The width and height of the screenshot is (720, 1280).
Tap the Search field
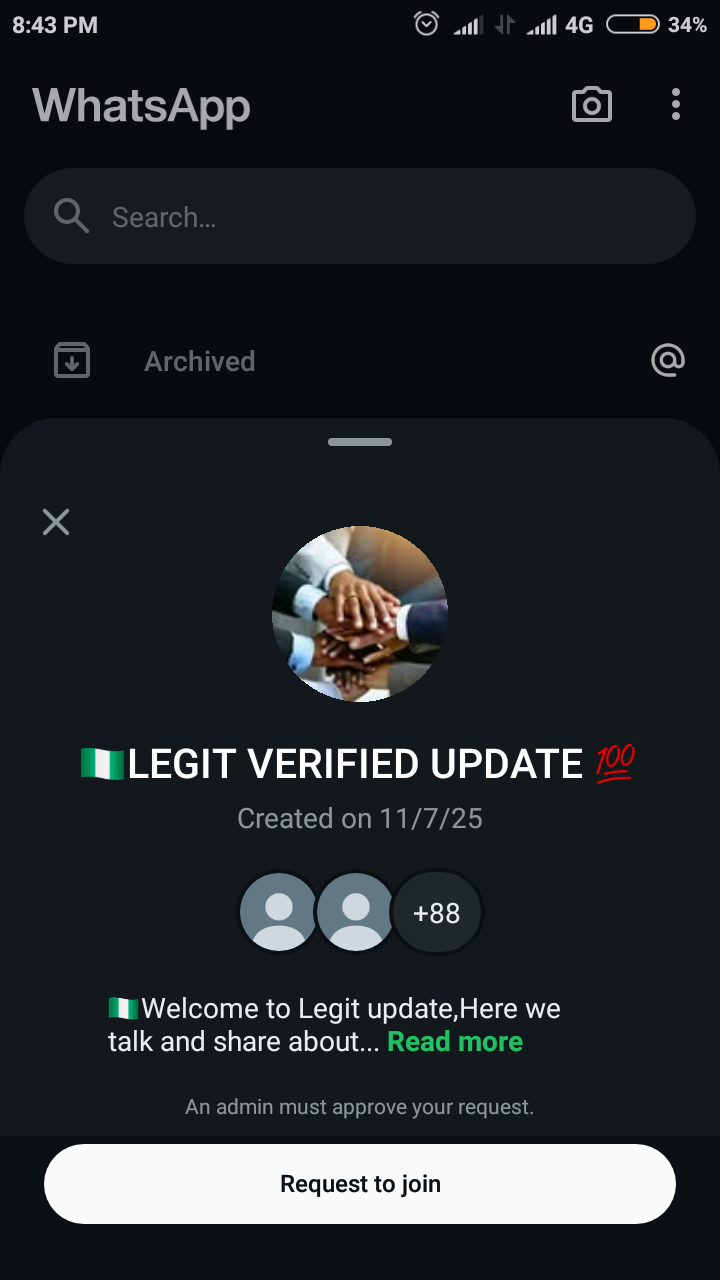tap(360, 217)
